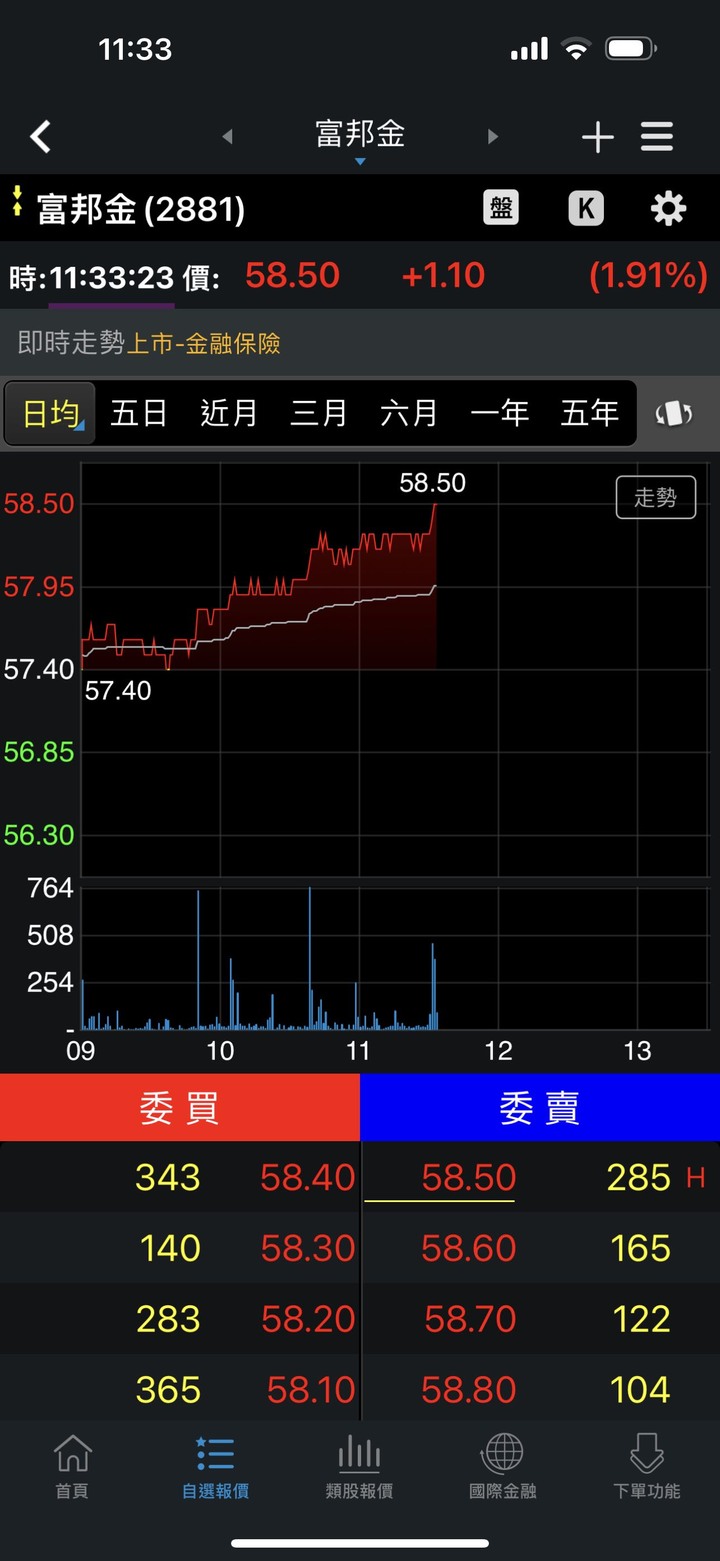Choose the 一年 chart range

pos(499,413)
